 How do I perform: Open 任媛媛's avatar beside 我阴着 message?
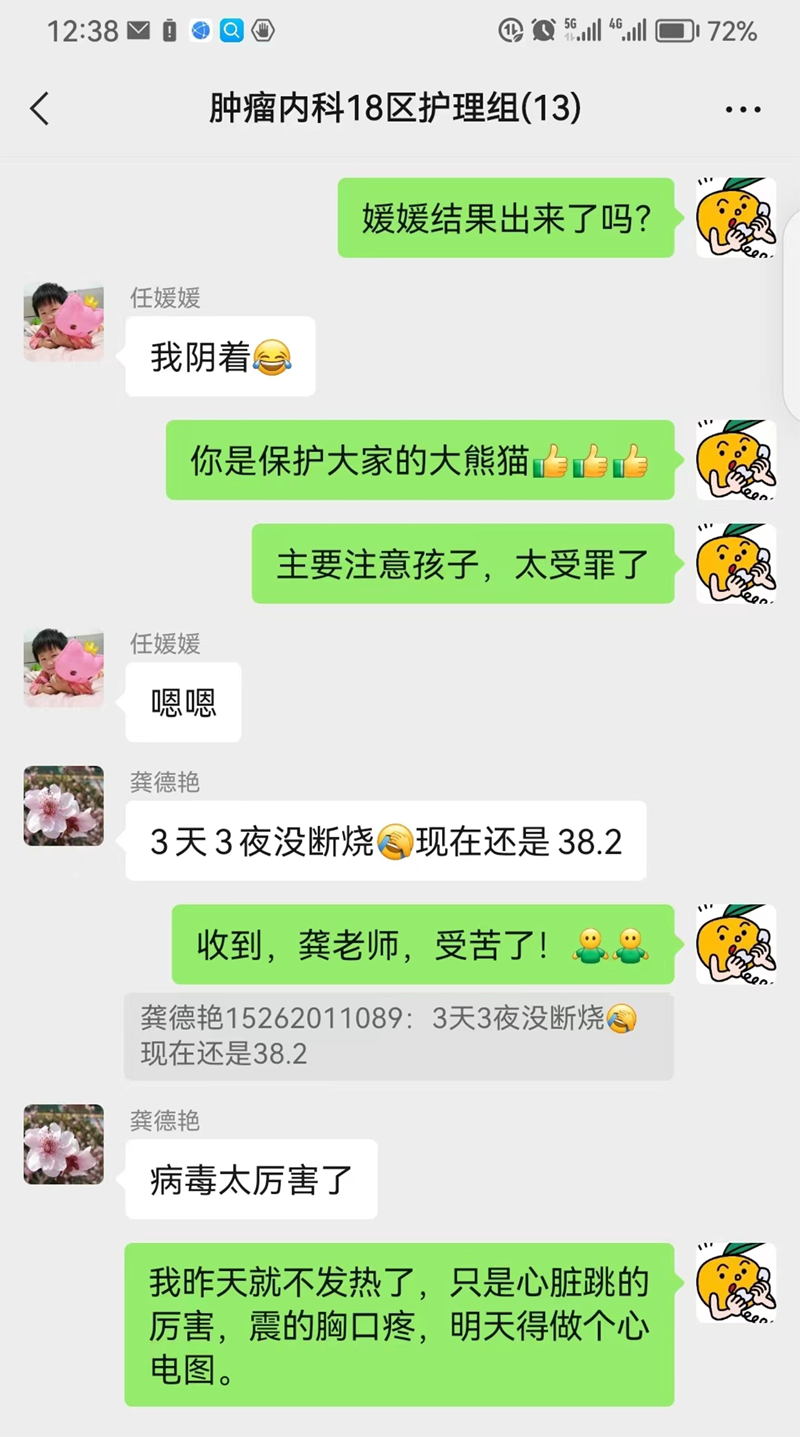click(64, 322)
